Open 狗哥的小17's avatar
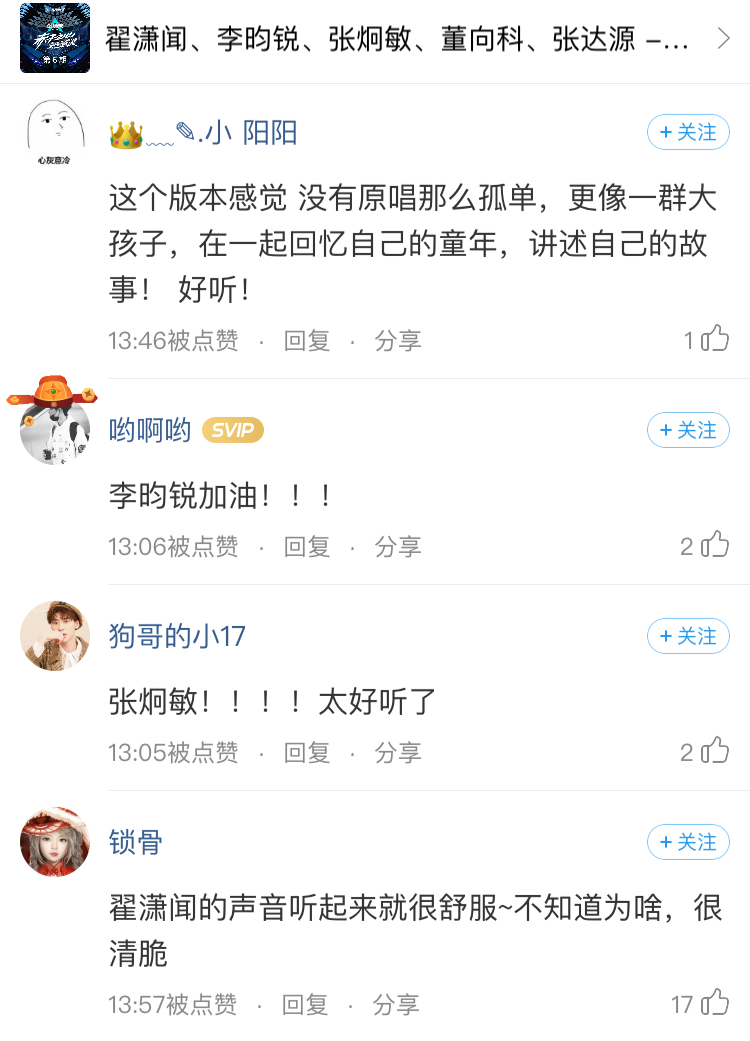Screen dimensions: 750x1041 pos(55,636)
